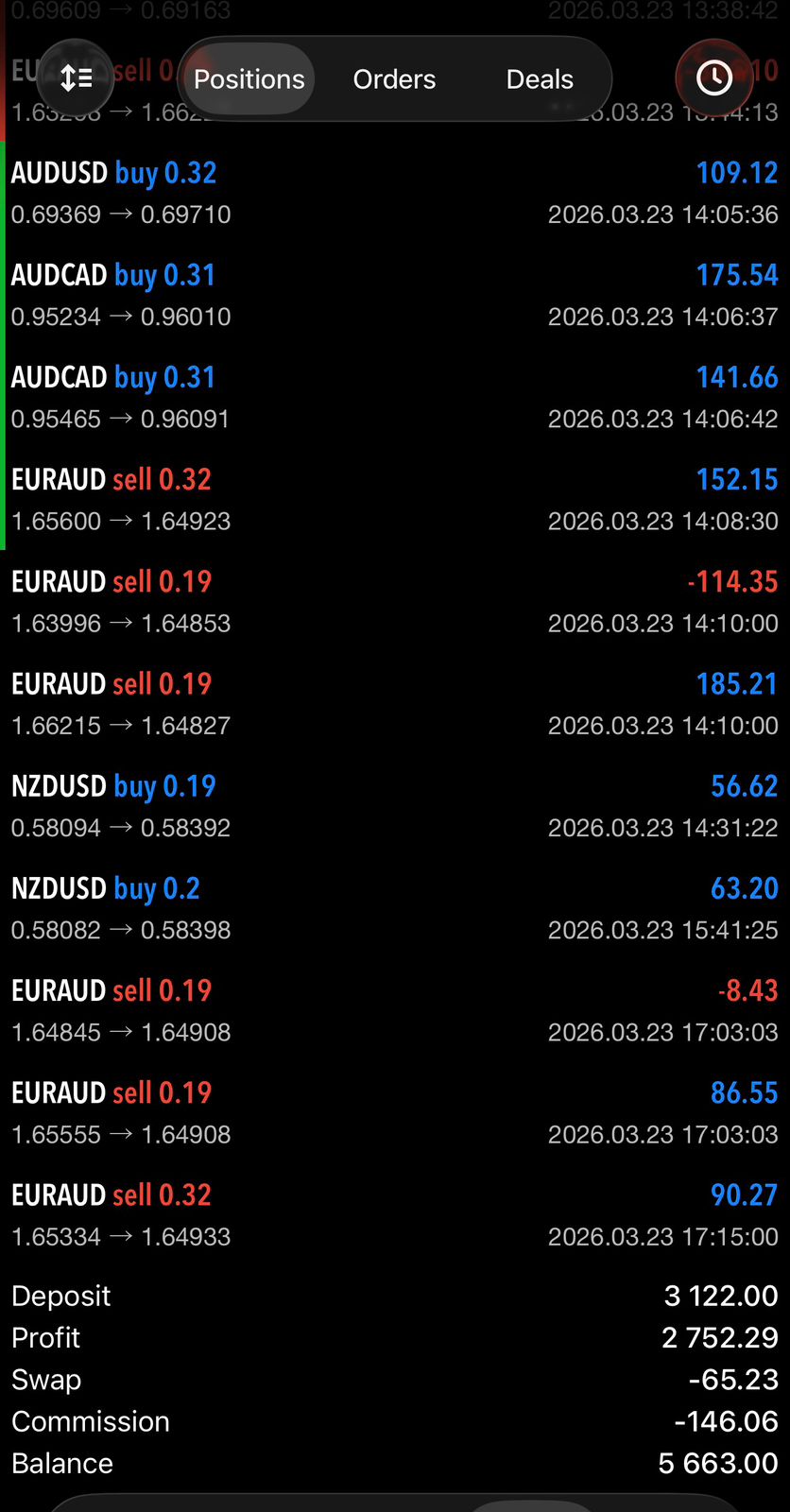Open NZDUSD buy 0.19 position
Image resolution: width=790 pixels, height=1512 pixels.
pyautogui.click(x=395, y=805)
